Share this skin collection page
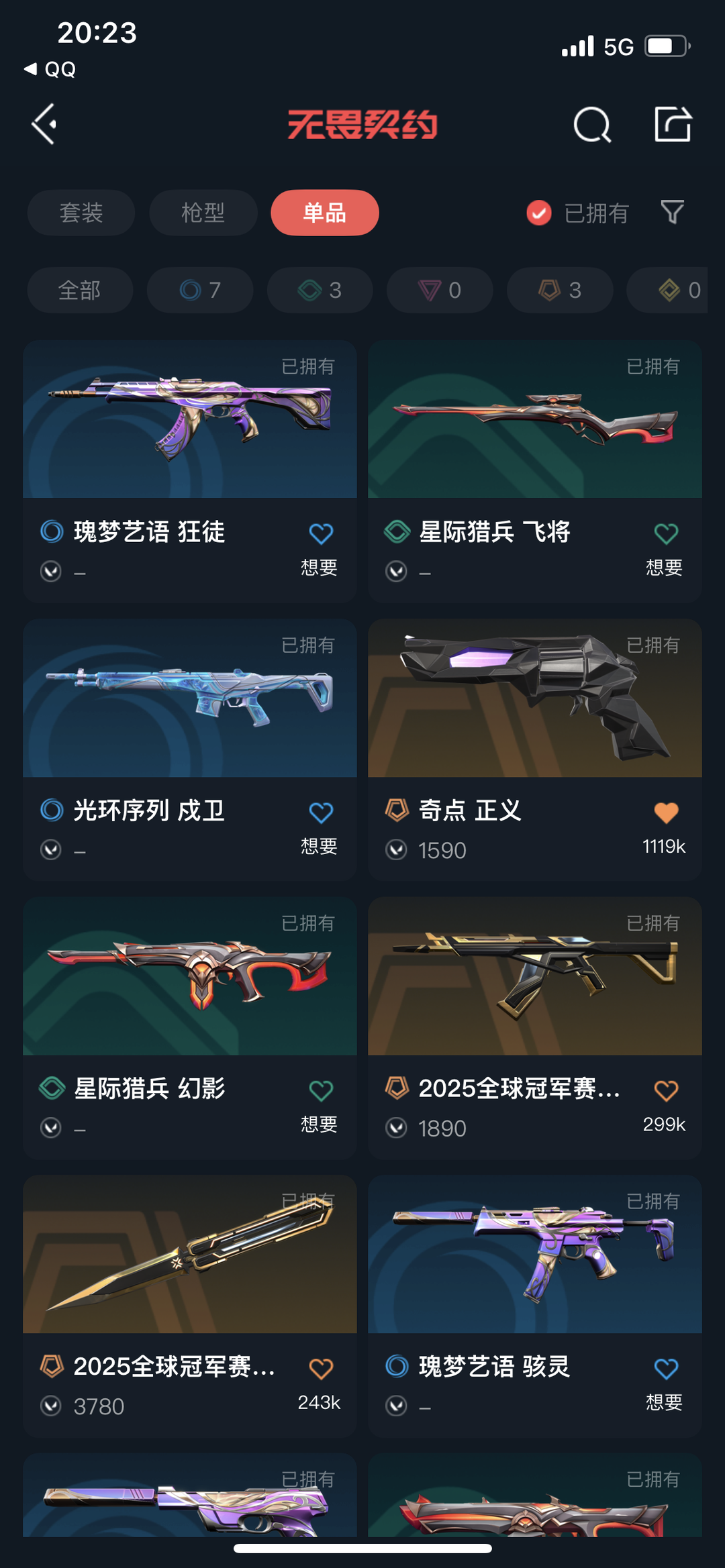 673,124
